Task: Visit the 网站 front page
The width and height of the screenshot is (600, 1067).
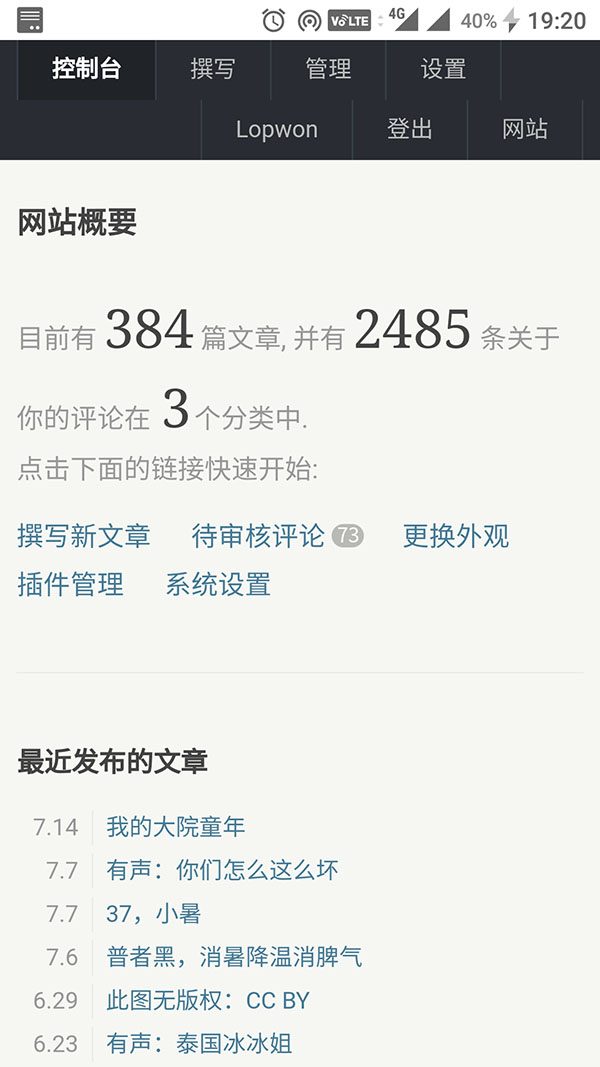Action: coord(525,129)
